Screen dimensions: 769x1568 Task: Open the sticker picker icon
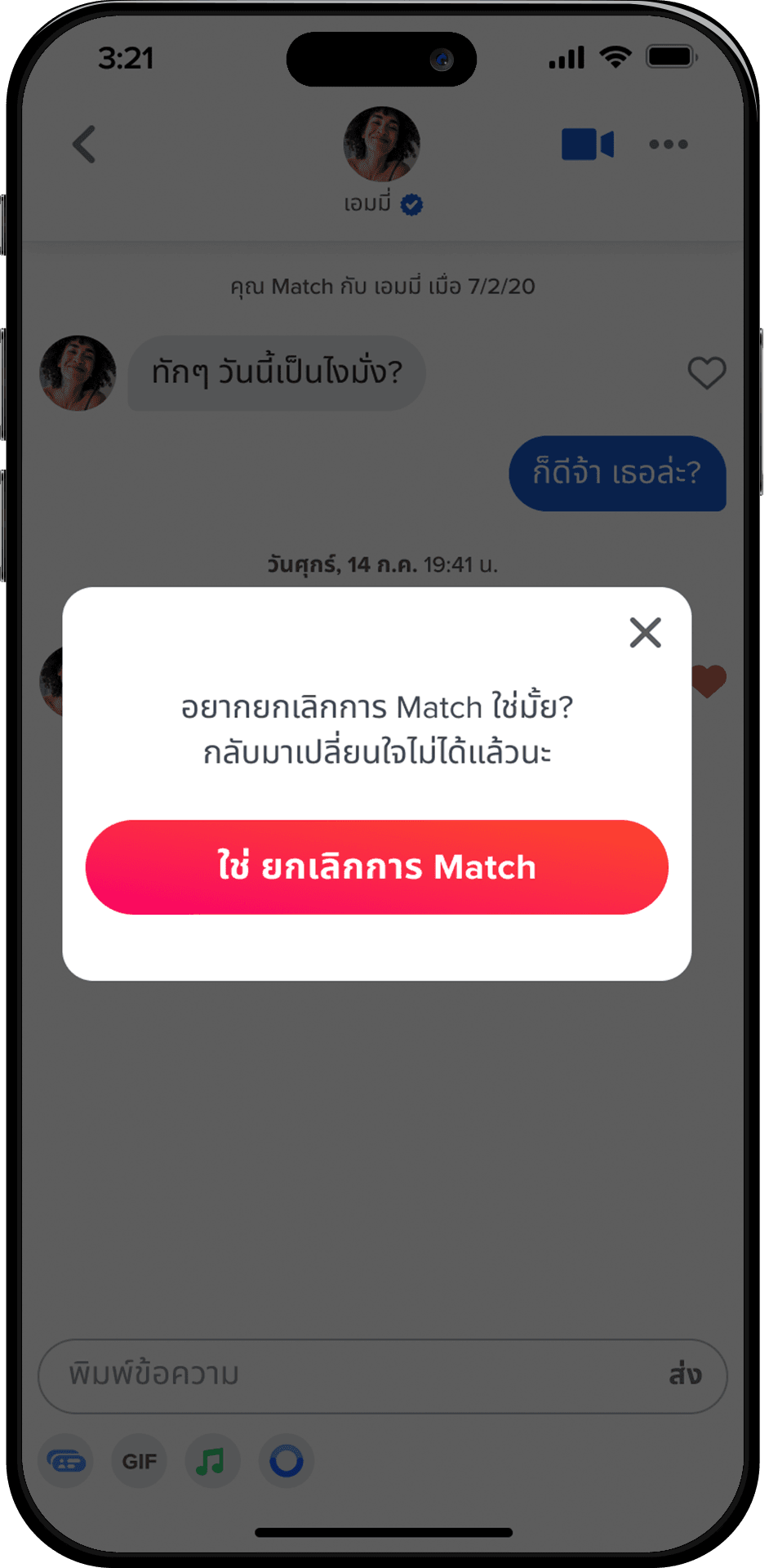65,1460
